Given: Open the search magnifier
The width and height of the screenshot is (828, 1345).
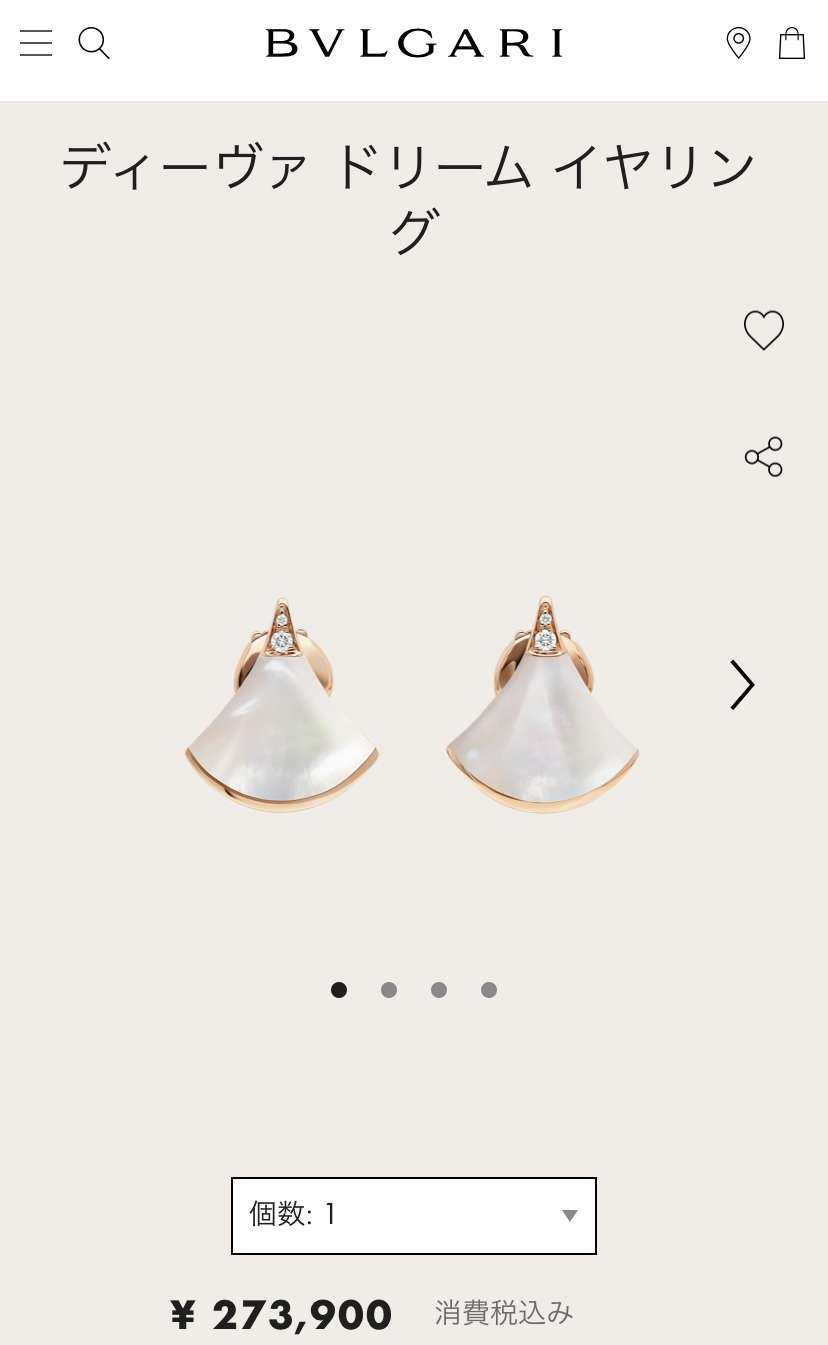Looking at the screenshot, I should click(94, 43).
